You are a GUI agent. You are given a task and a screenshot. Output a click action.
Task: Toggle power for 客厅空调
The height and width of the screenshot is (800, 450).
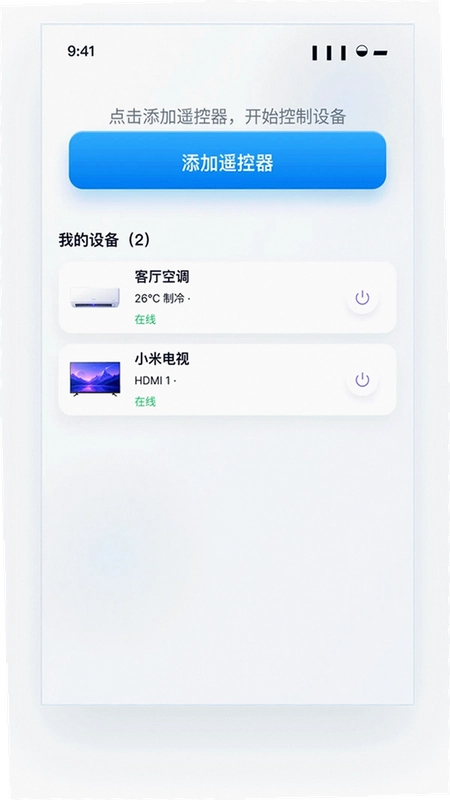(362, 298)
